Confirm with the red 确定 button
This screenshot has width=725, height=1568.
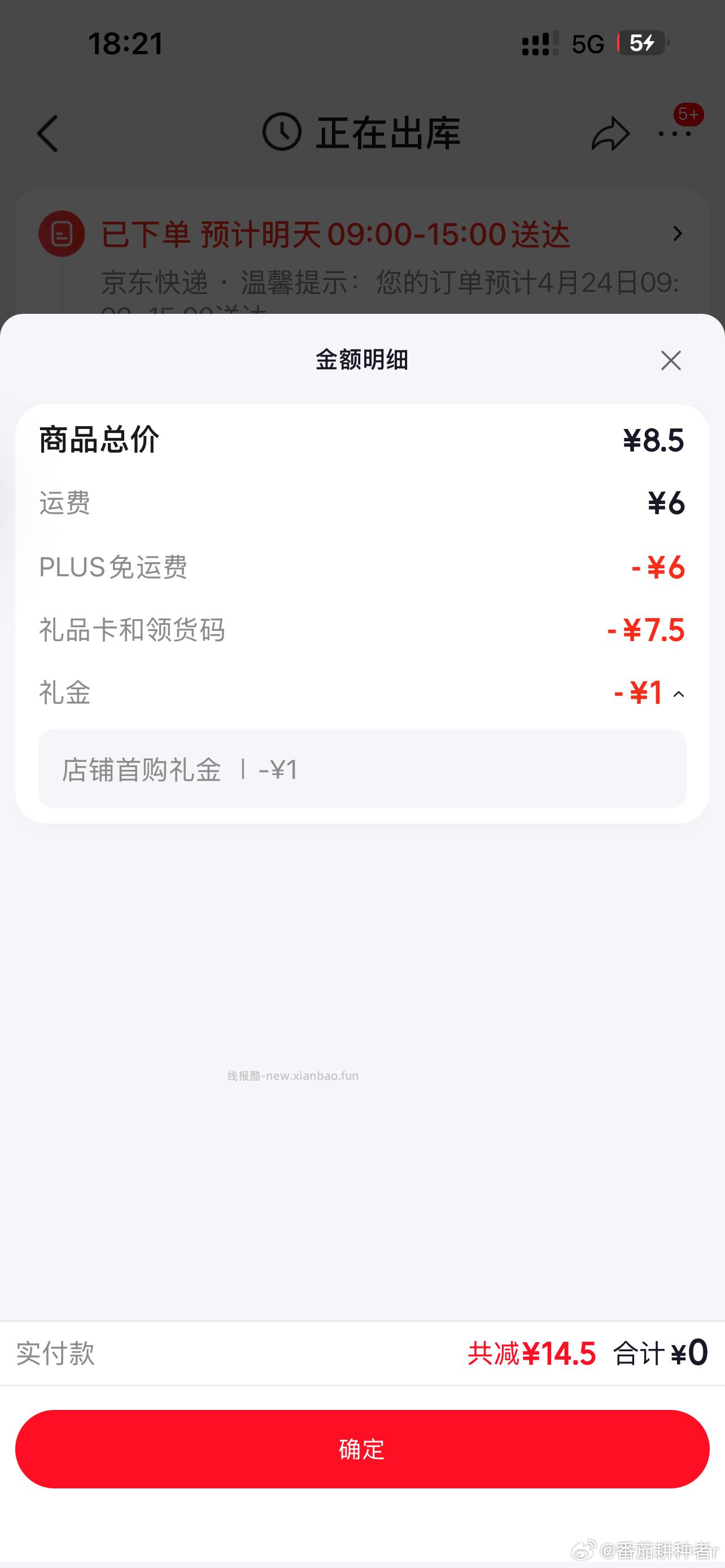(362, 1449)
